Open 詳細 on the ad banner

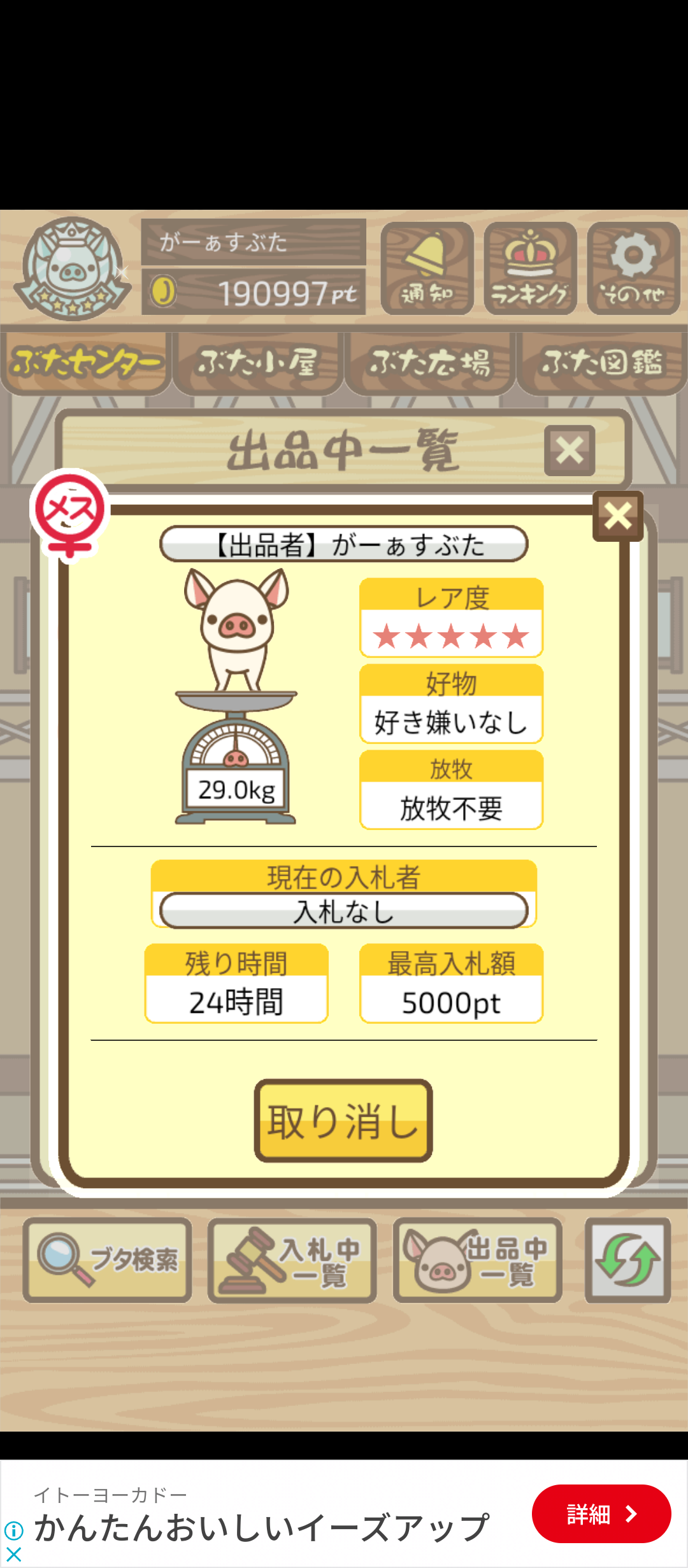(x=601, y=1514)
